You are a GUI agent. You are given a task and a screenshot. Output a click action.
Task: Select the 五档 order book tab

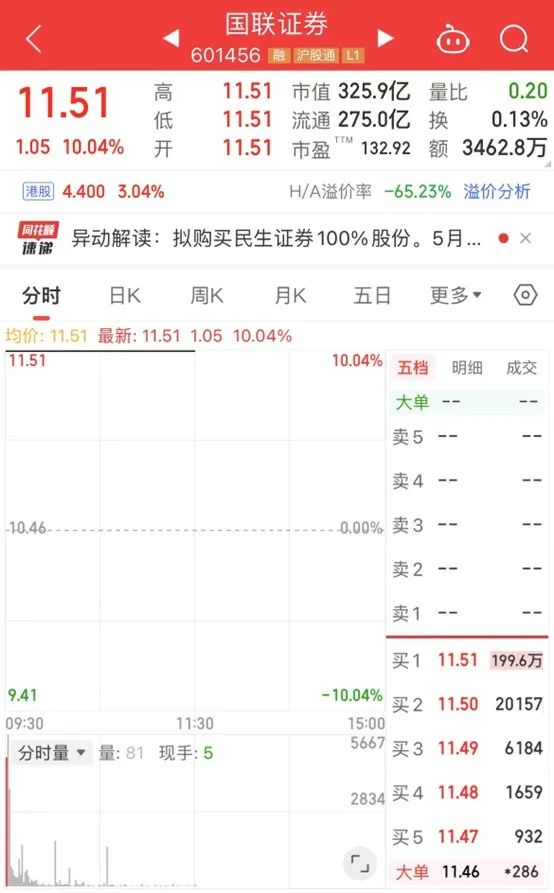click(x=413, y=367)
